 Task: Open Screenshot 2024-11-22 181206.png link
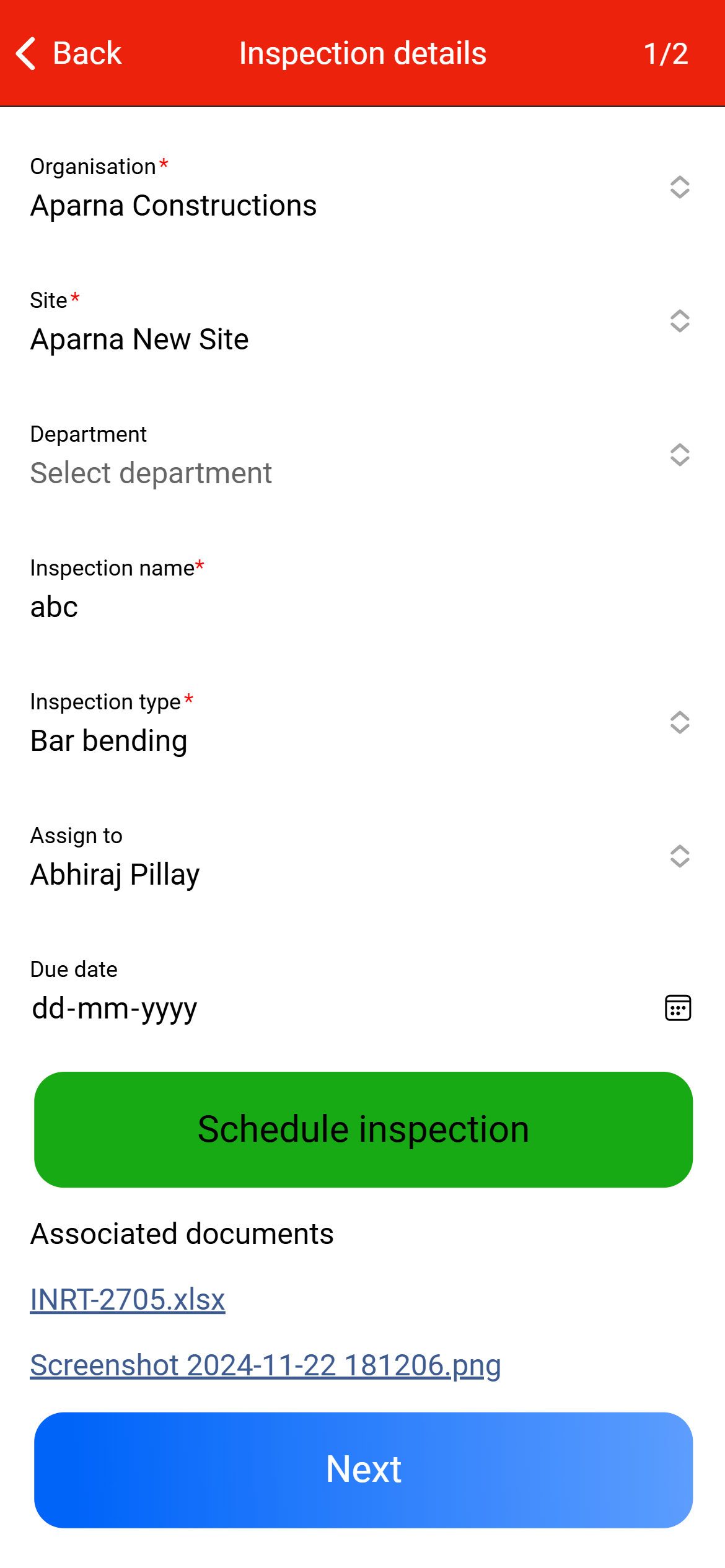point(265,1365)
